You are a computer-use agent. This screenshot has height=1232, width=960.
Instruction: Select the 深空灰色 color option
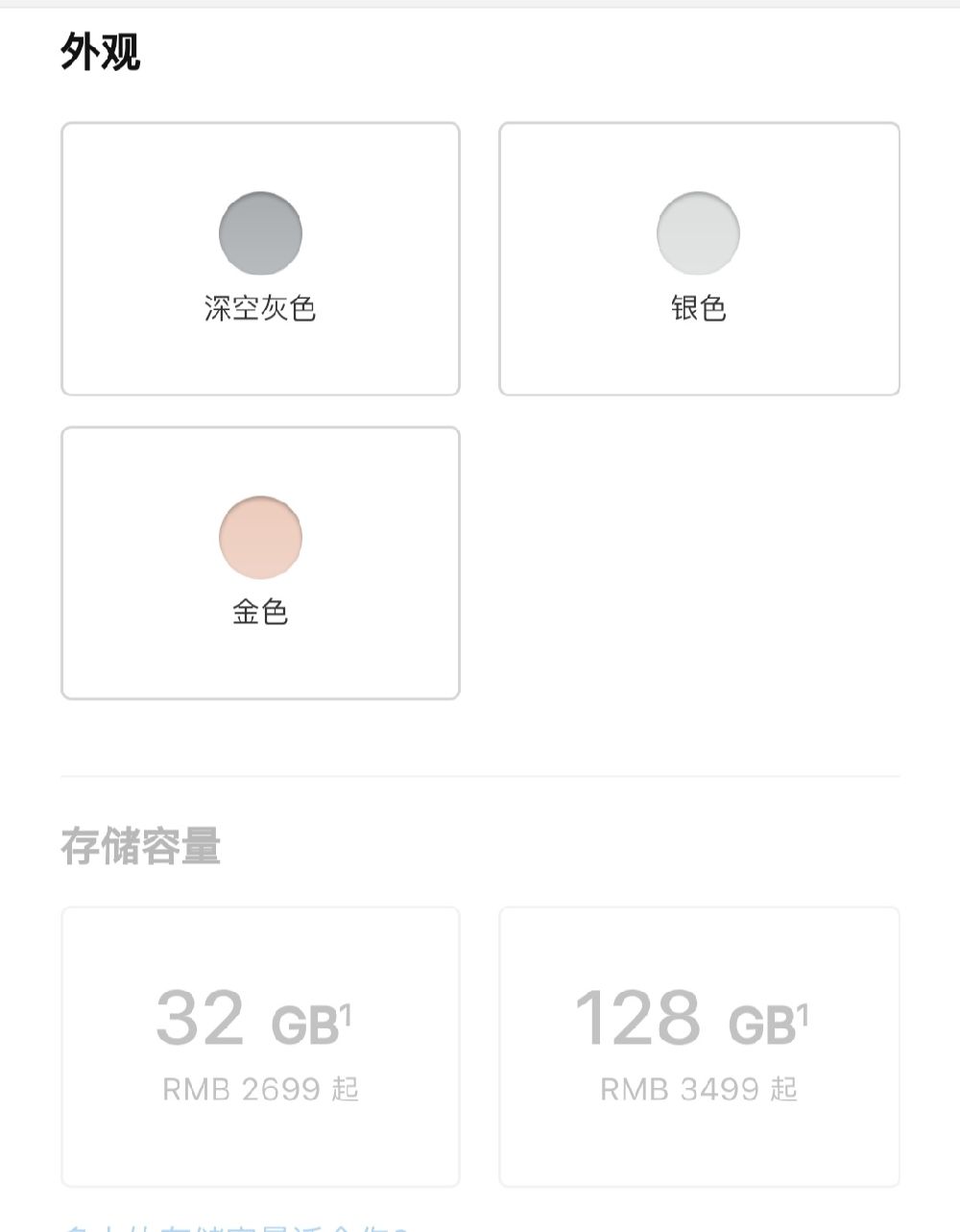(x=260, y=258)
